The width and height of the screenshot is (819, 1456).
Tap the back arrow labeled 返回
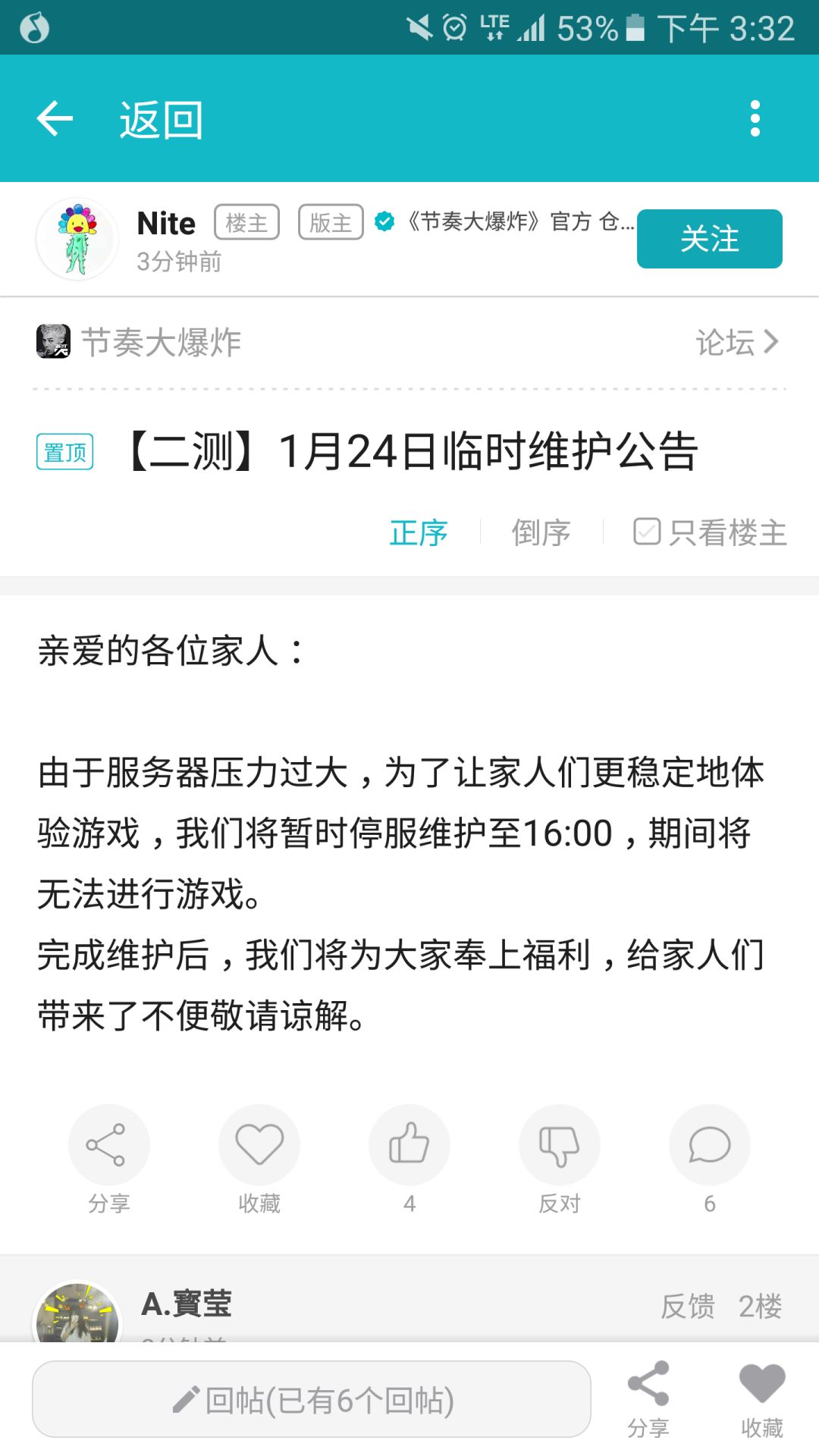pyautogui.click(x=55, y=119)
